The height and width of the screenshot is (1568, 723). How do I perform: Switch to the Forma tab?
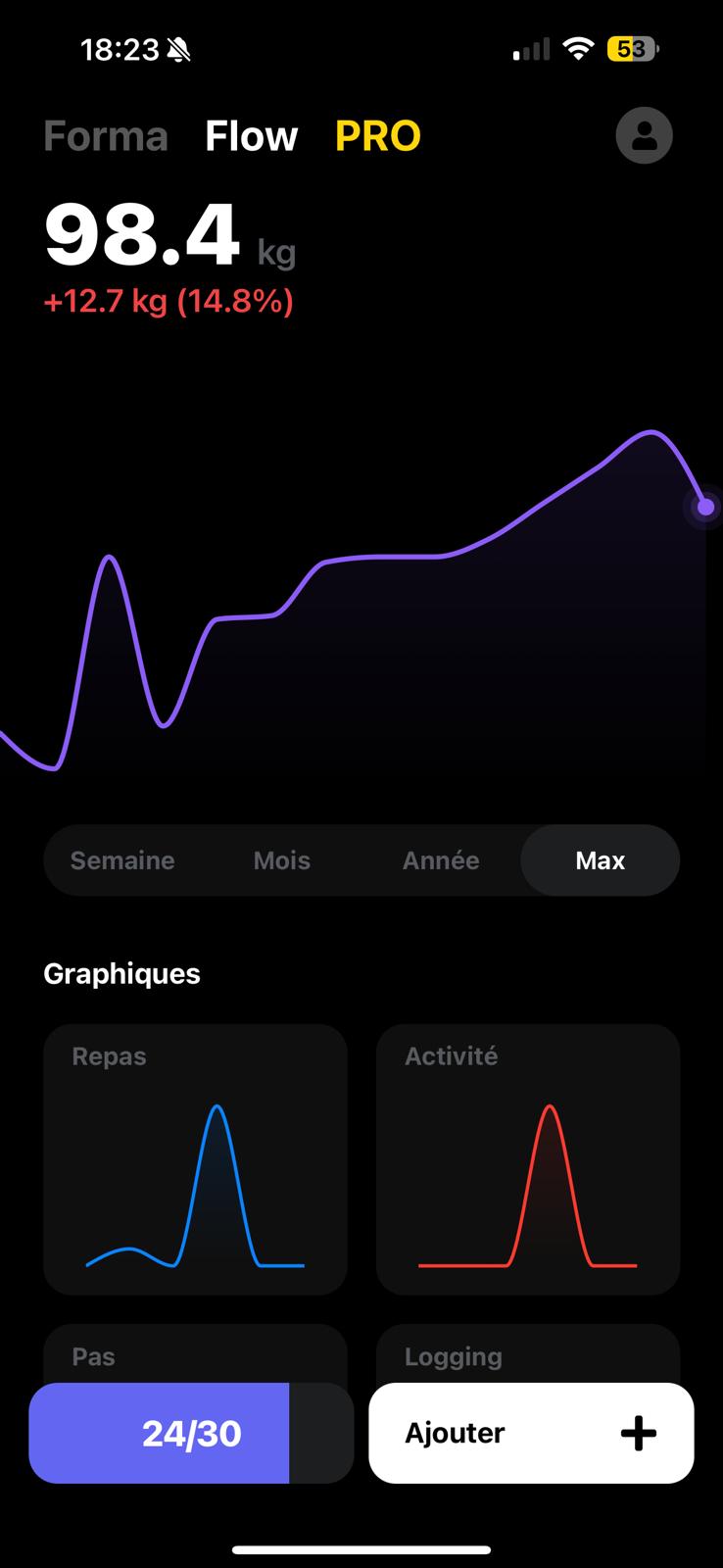click(105, 135)
